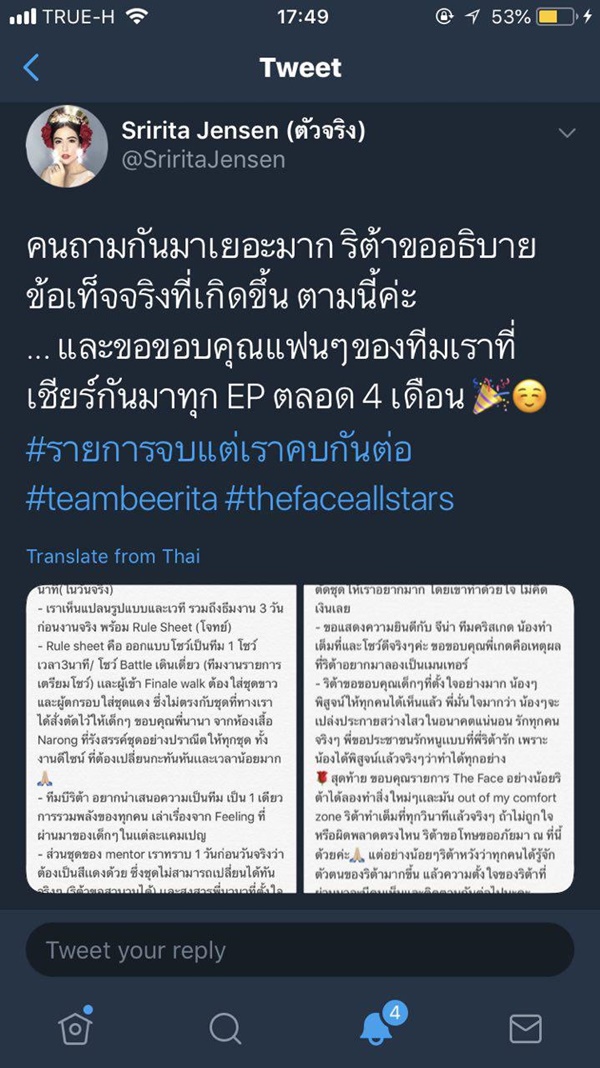Screen dimensions: 600x1068
Task: Open the @SriritaJensen handle
Action: coord(203,160)
